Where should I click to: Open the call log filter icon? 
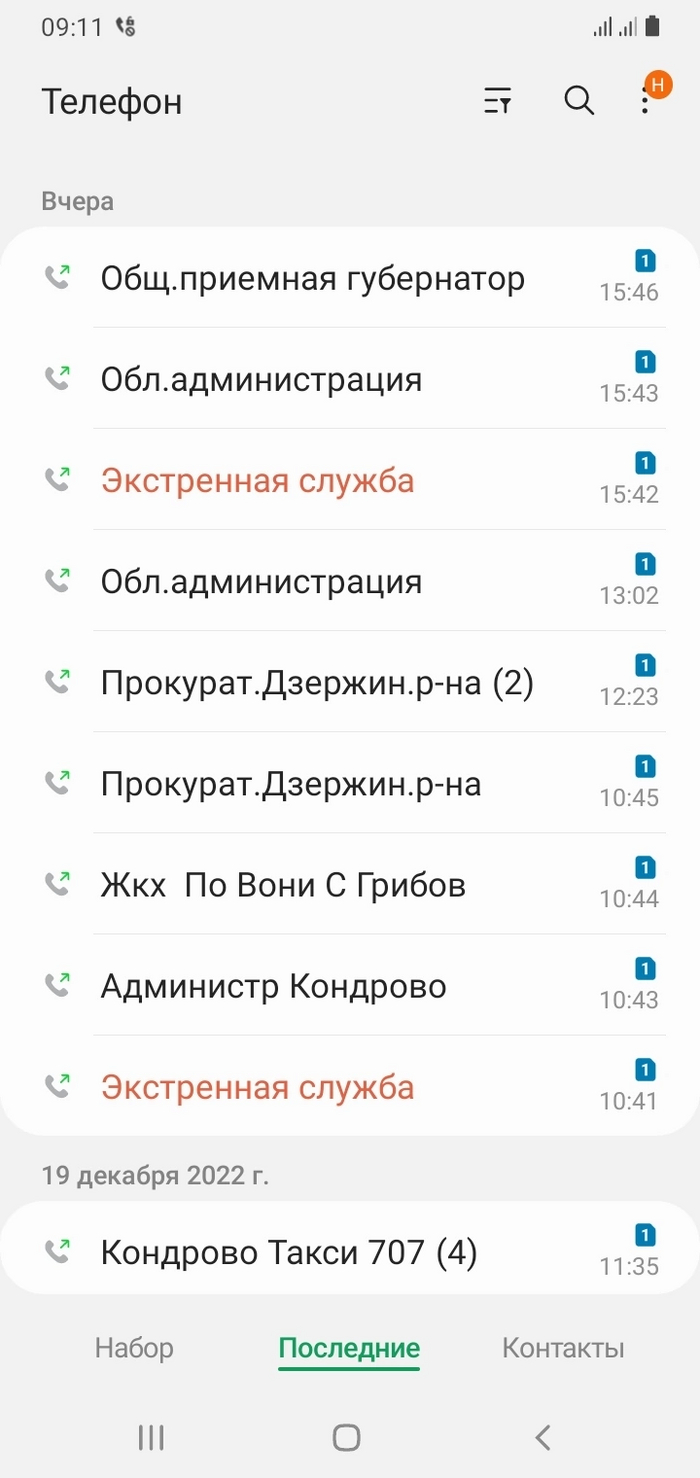498,101
